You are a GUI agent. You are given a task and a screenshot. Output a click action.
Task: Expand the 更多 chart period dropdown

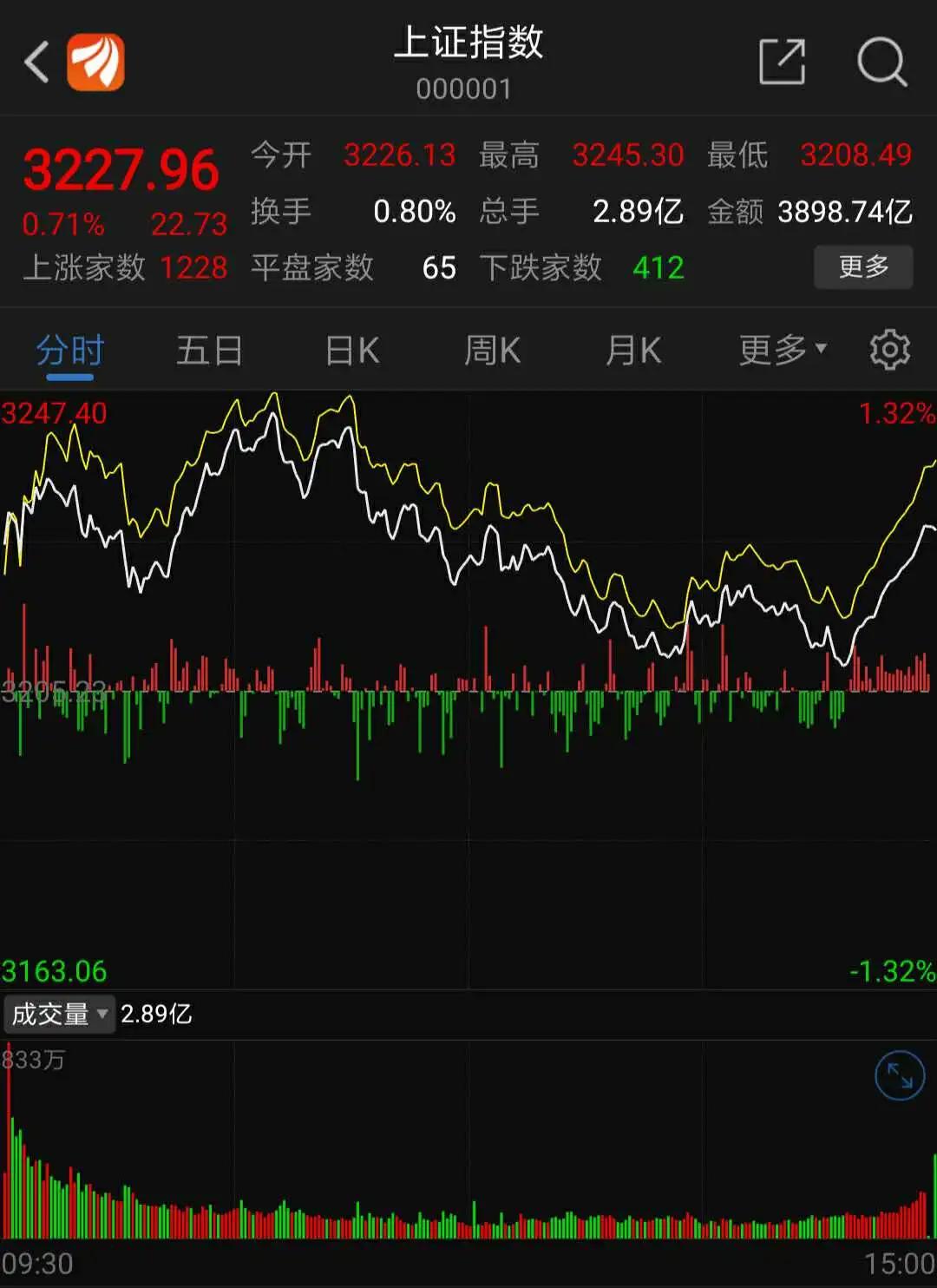click(x=783, y=351)
